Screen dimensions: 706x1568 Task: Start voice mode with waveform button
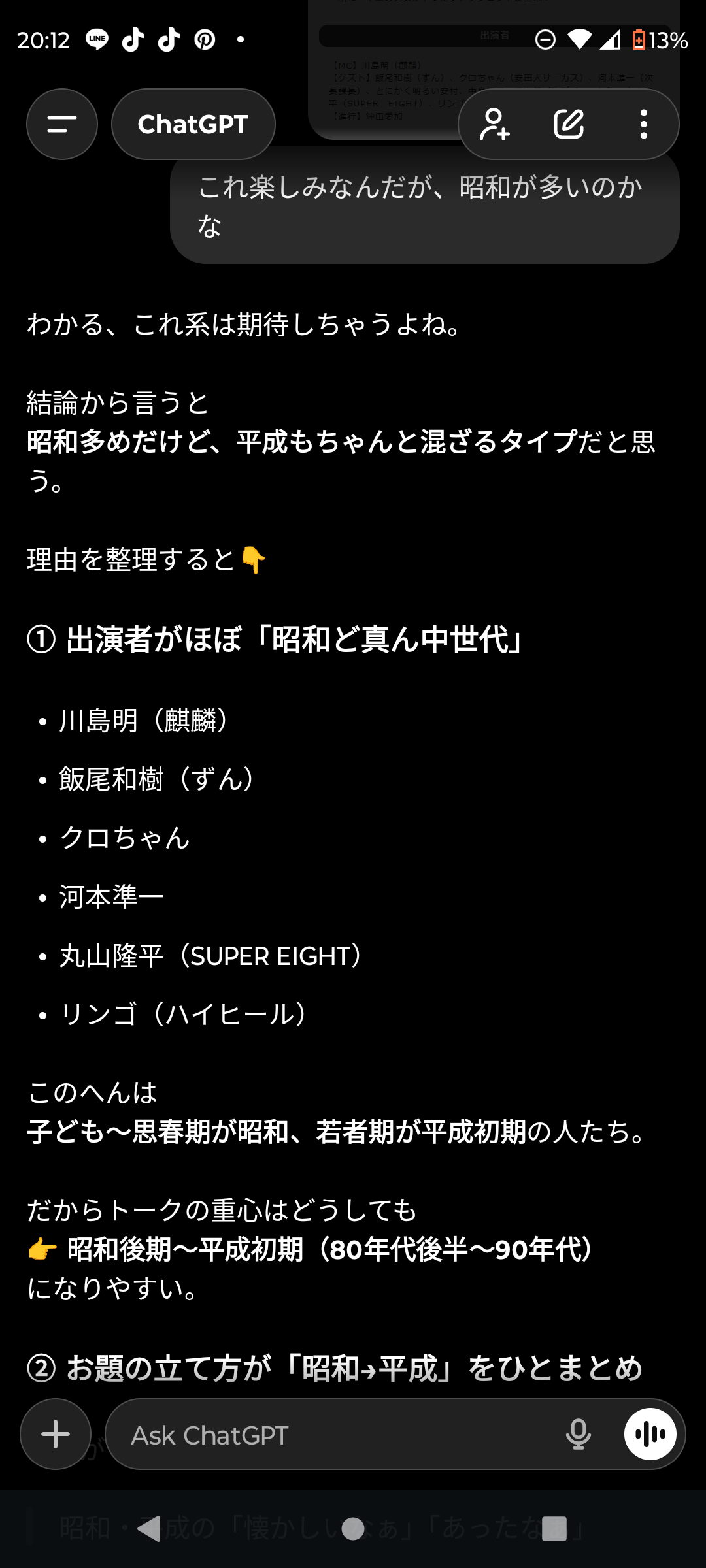650,1434
